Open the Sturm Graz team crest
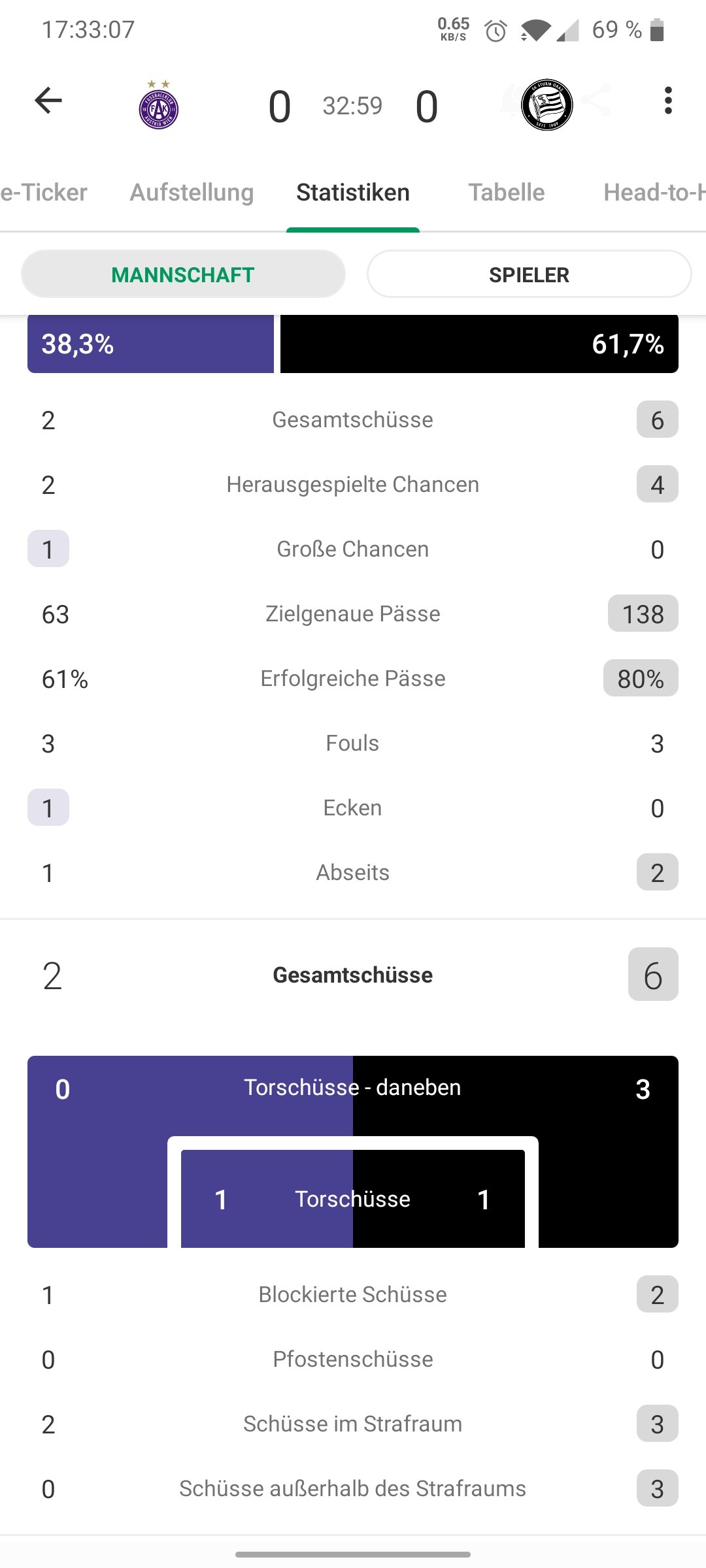 click(547, 105)
